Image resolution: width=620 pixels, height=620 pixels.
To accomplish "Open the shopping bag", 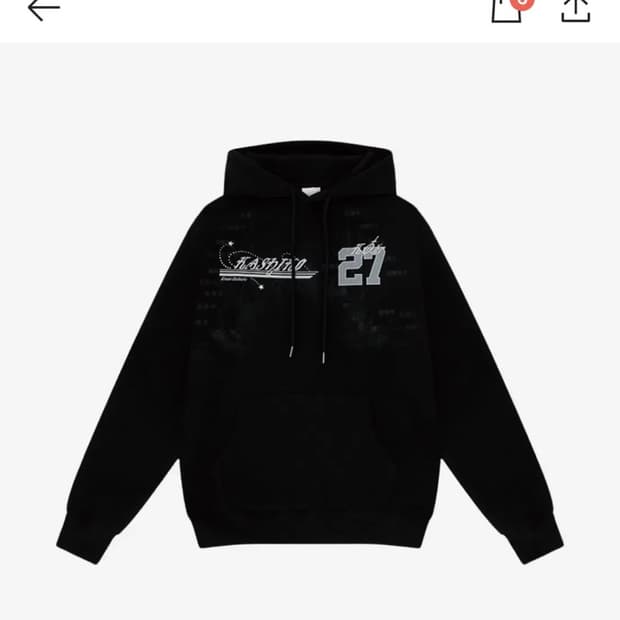I will 508,9.
